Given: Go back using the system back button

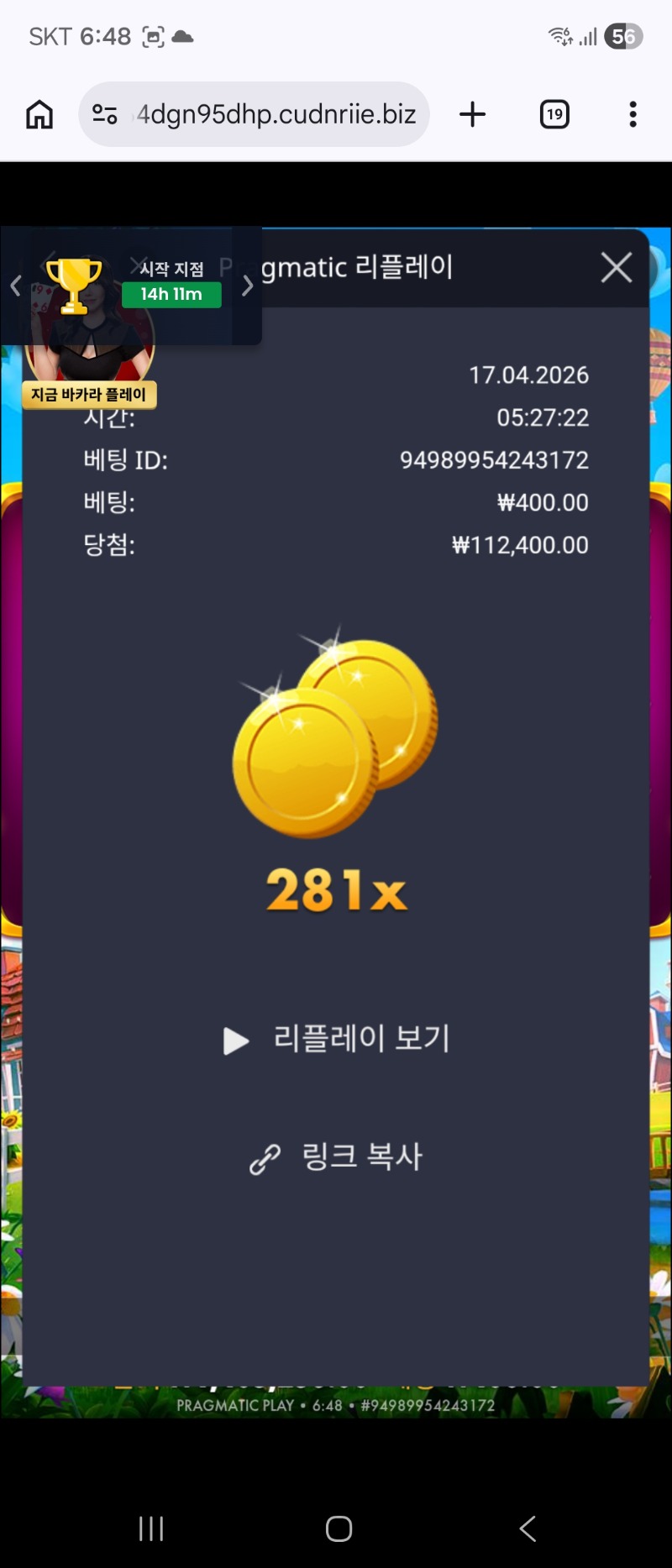Looking at the screenshot, I should (x=528, y=1529).
